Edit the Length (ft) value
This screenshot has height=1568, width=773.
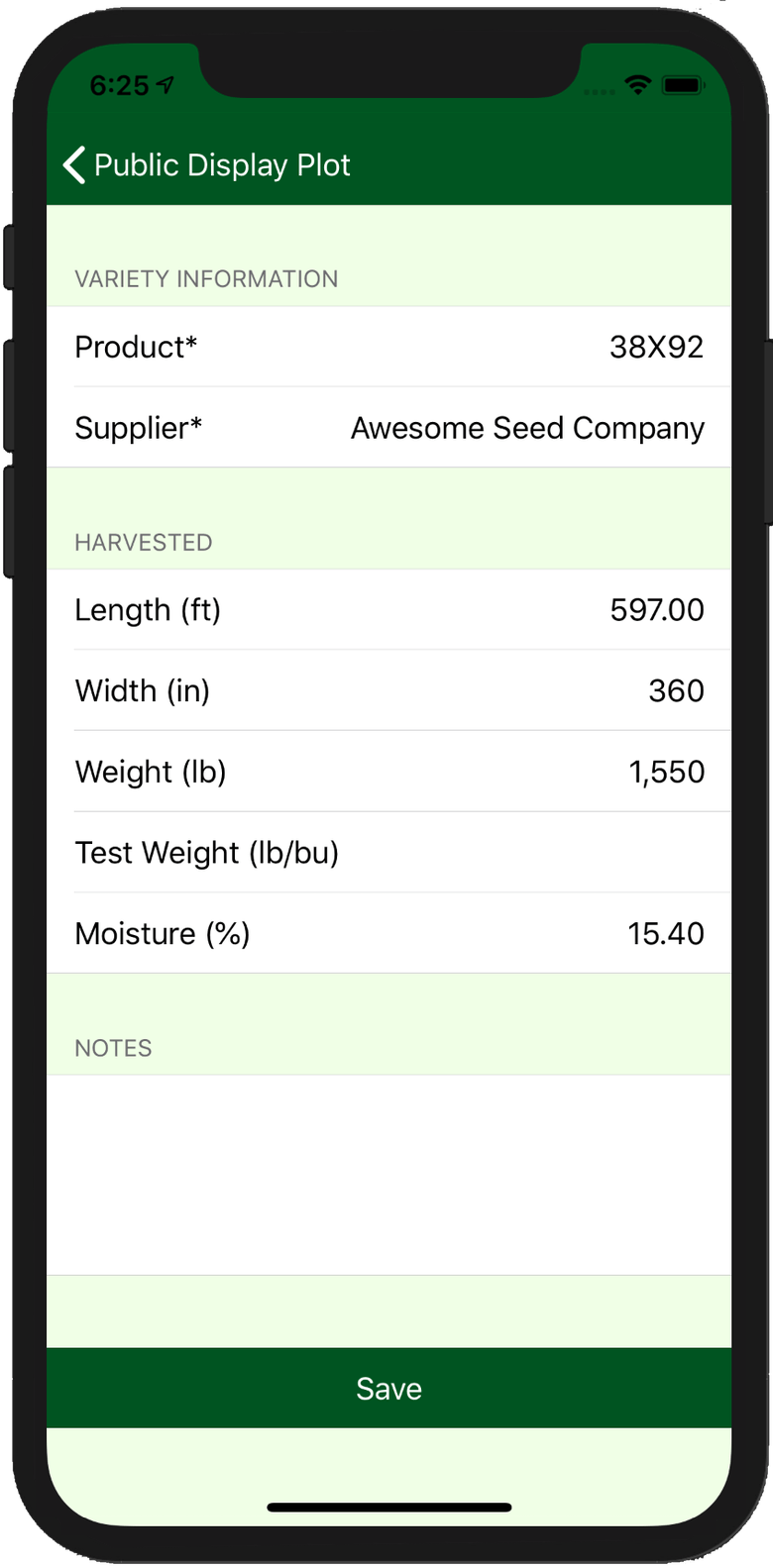coord(388,609)
